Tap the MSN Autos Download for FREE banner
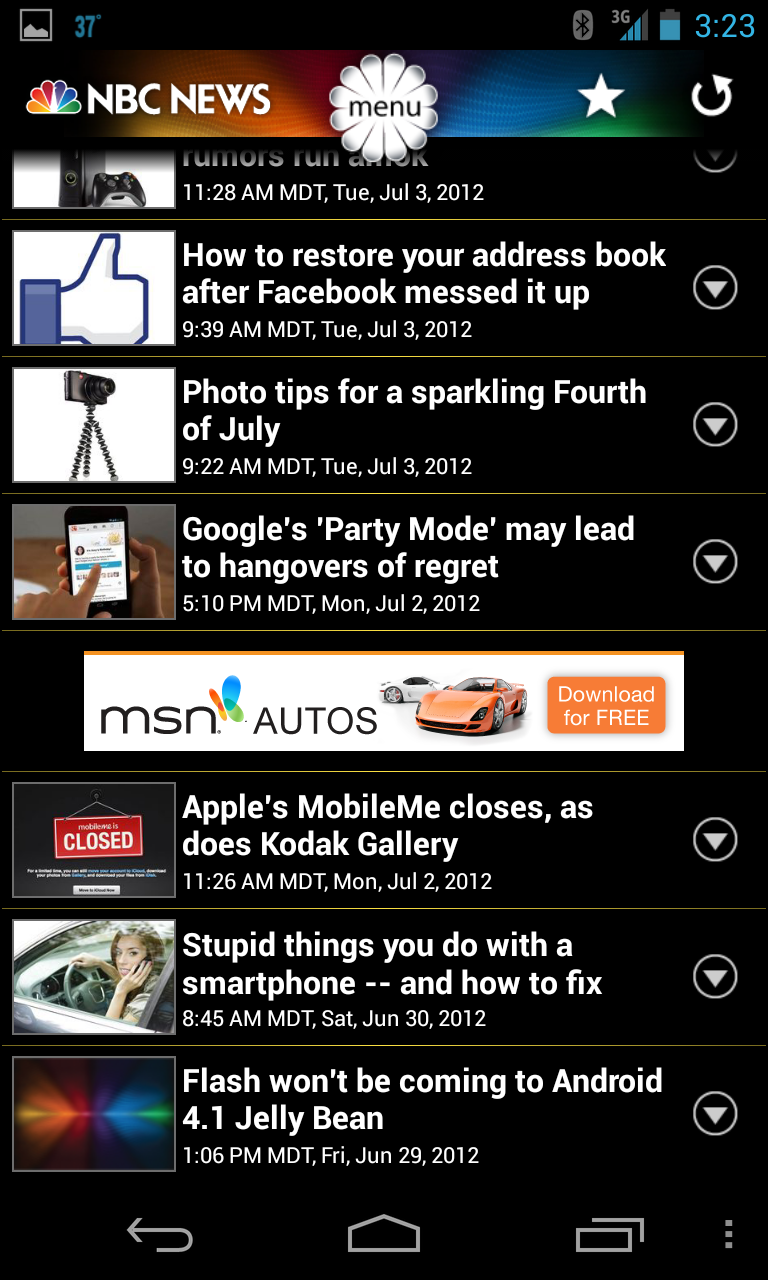The width and height of the screenshot is (768, 1280). 384,702
